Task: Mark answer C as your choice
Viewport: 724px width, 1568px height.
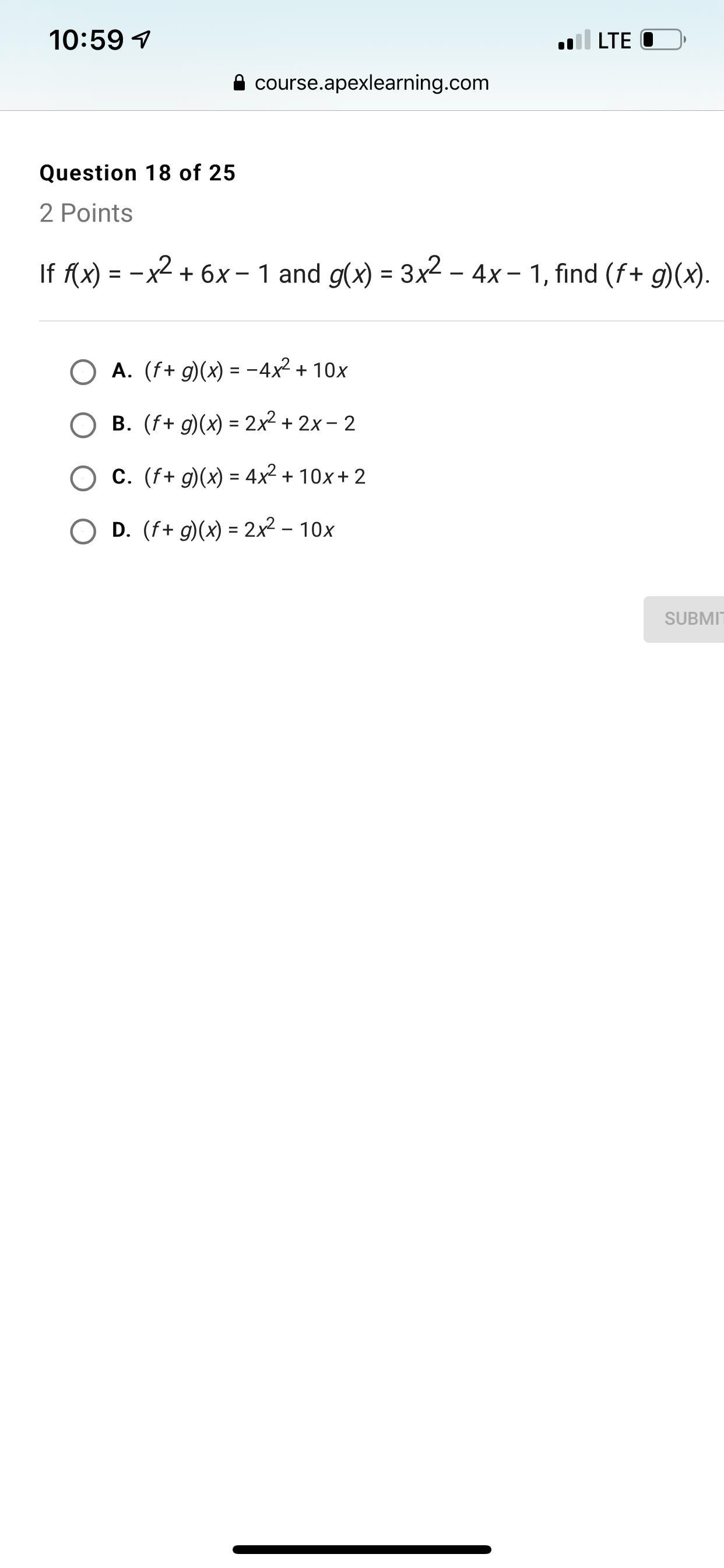Action: tap(83, 478)
